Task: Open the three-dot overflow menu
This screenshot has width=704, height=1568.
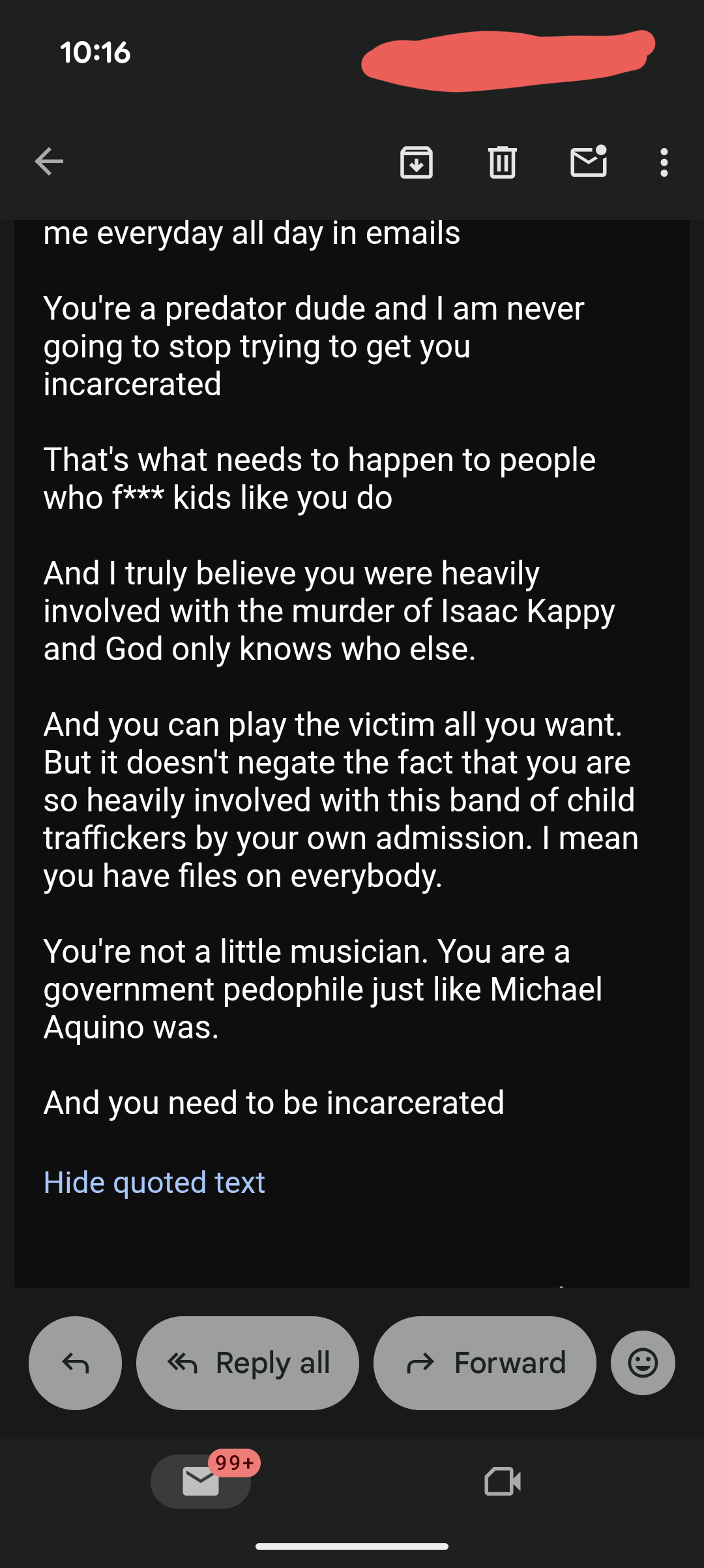Action: 664,162
